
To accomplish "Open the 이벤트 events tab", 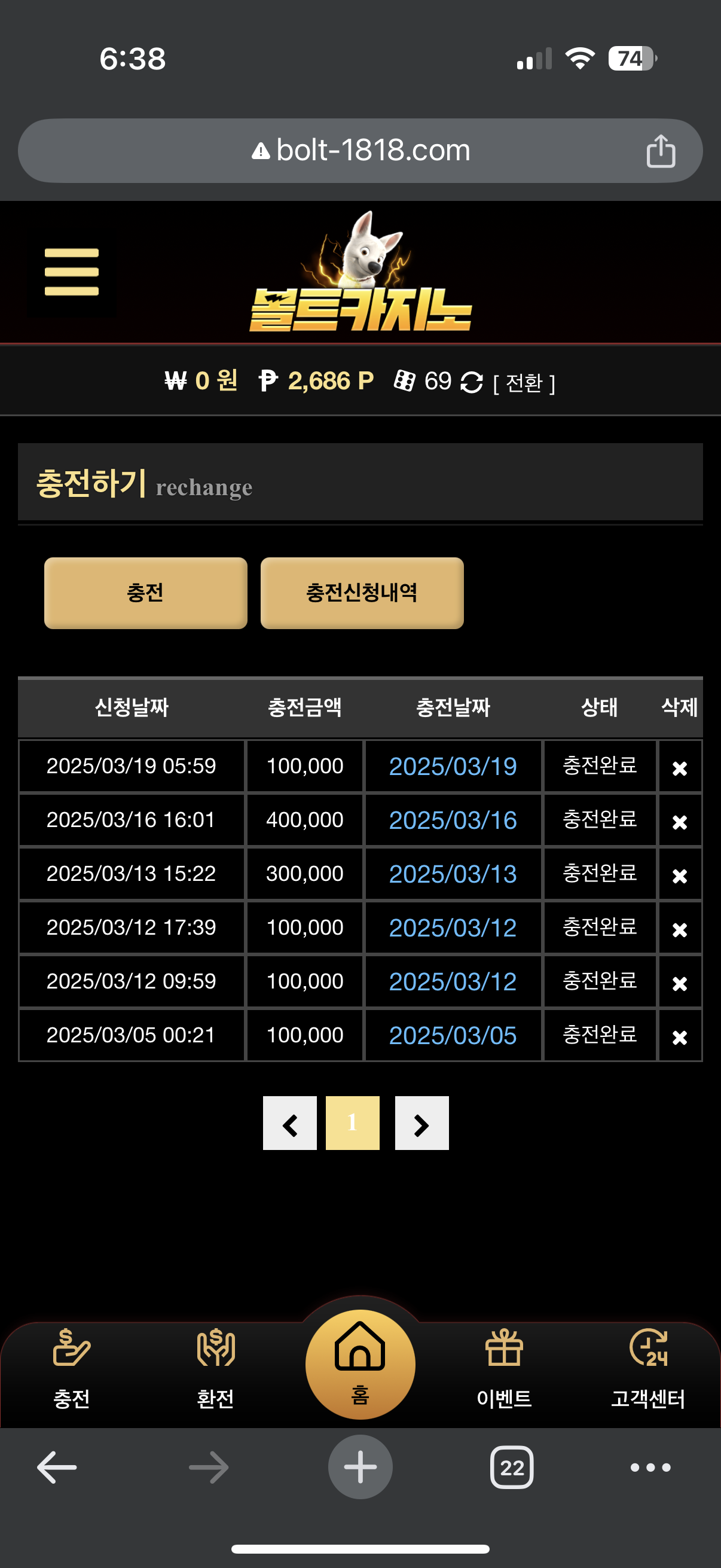I will (504, 1368).
